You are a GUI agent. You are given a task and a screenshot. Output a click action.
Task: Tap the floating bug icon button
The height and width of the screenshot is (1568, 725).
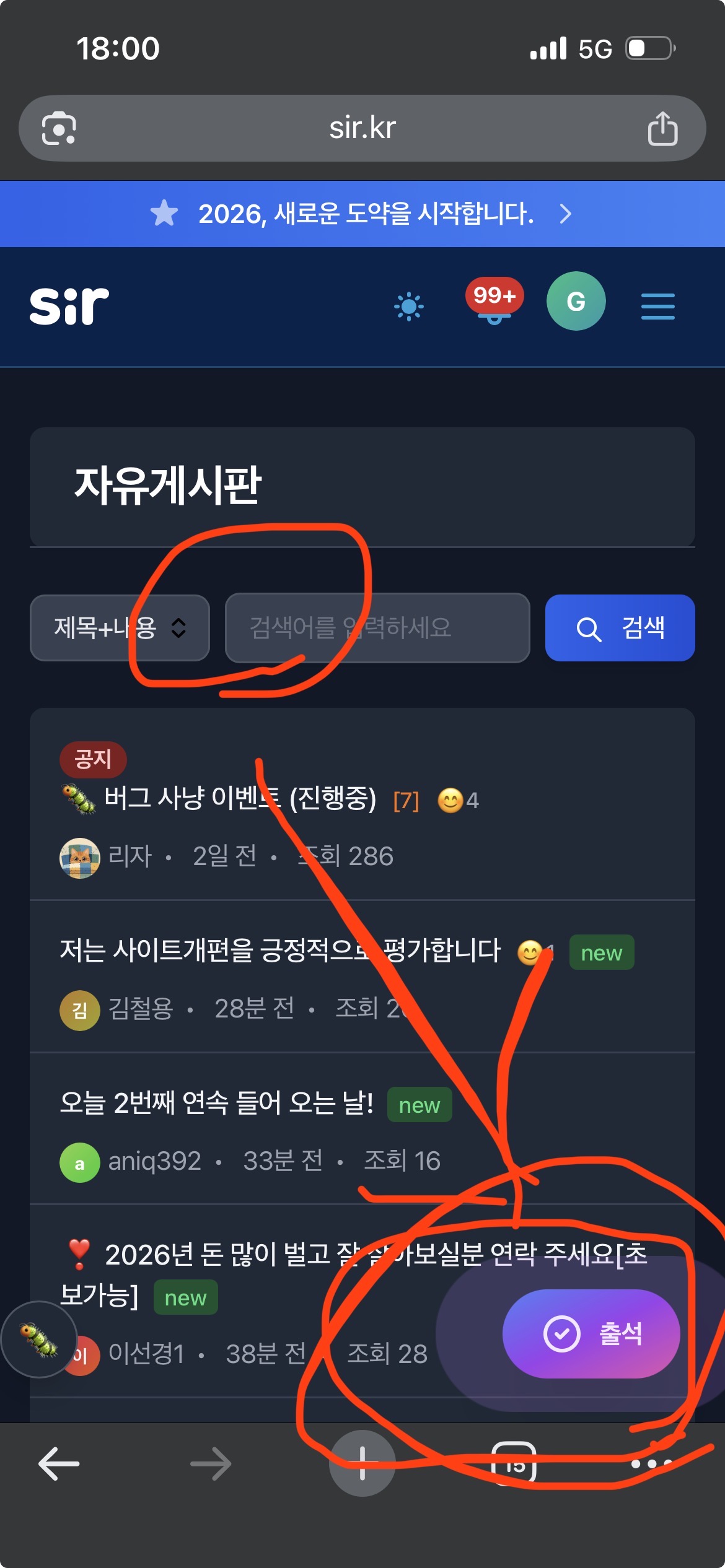[38, 1339]
